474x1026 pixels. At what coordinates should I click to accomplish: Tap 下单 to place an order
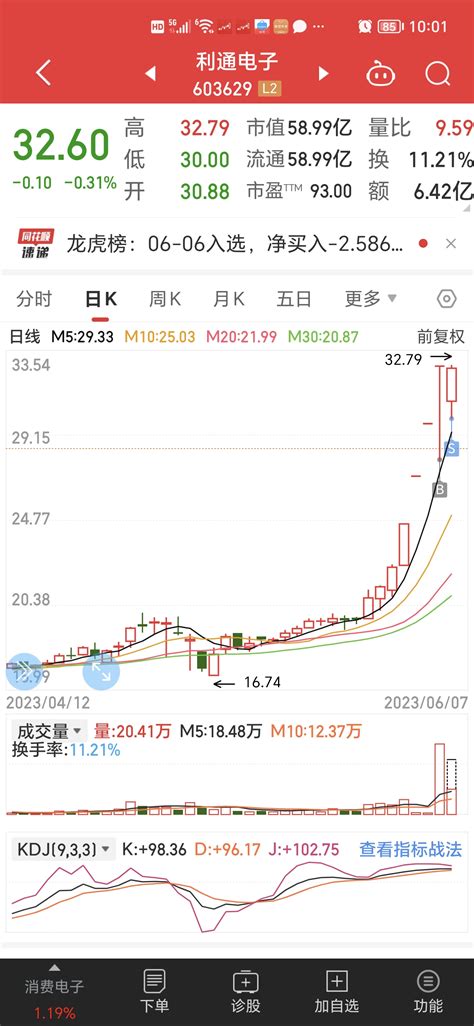point(155,991)
